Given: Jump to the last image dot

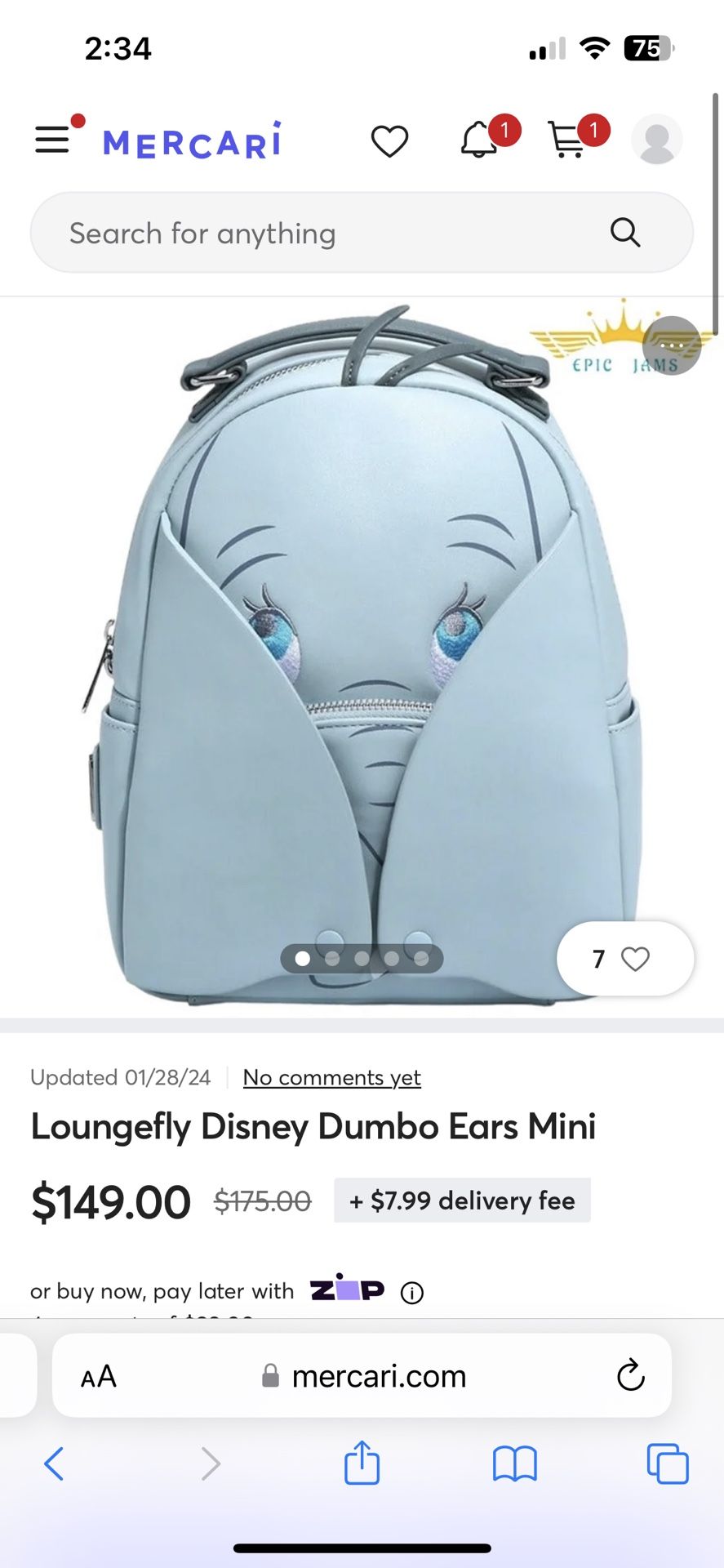Looking at the screenshot, I should tap(421, 959).
